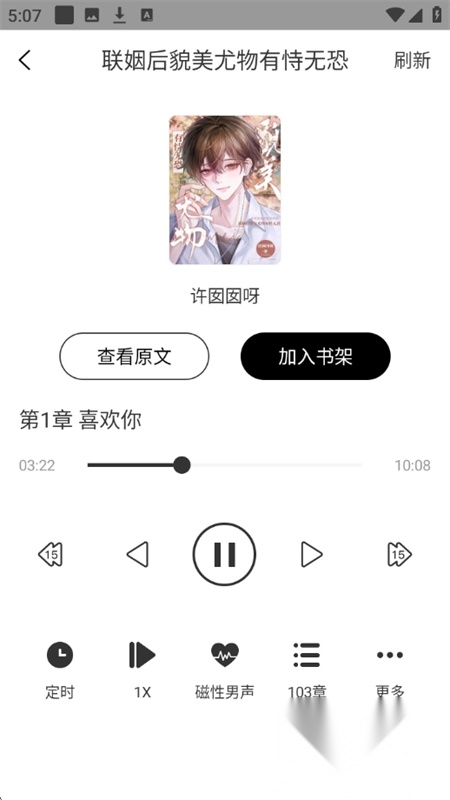Fast forward 15 seconds
The image size is (450, 800).
399,554
